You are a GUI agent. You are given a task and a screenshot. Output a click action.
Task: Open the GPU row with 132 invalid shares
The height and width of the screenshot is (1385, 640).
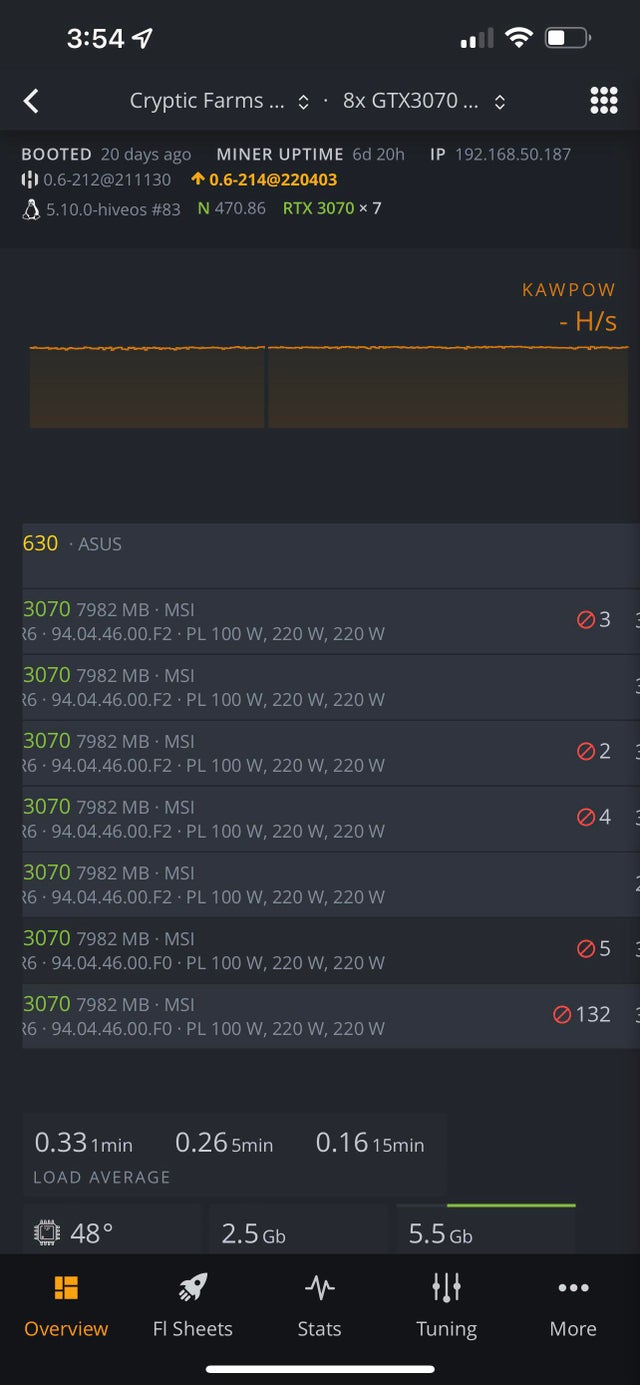pos(330,1016)
